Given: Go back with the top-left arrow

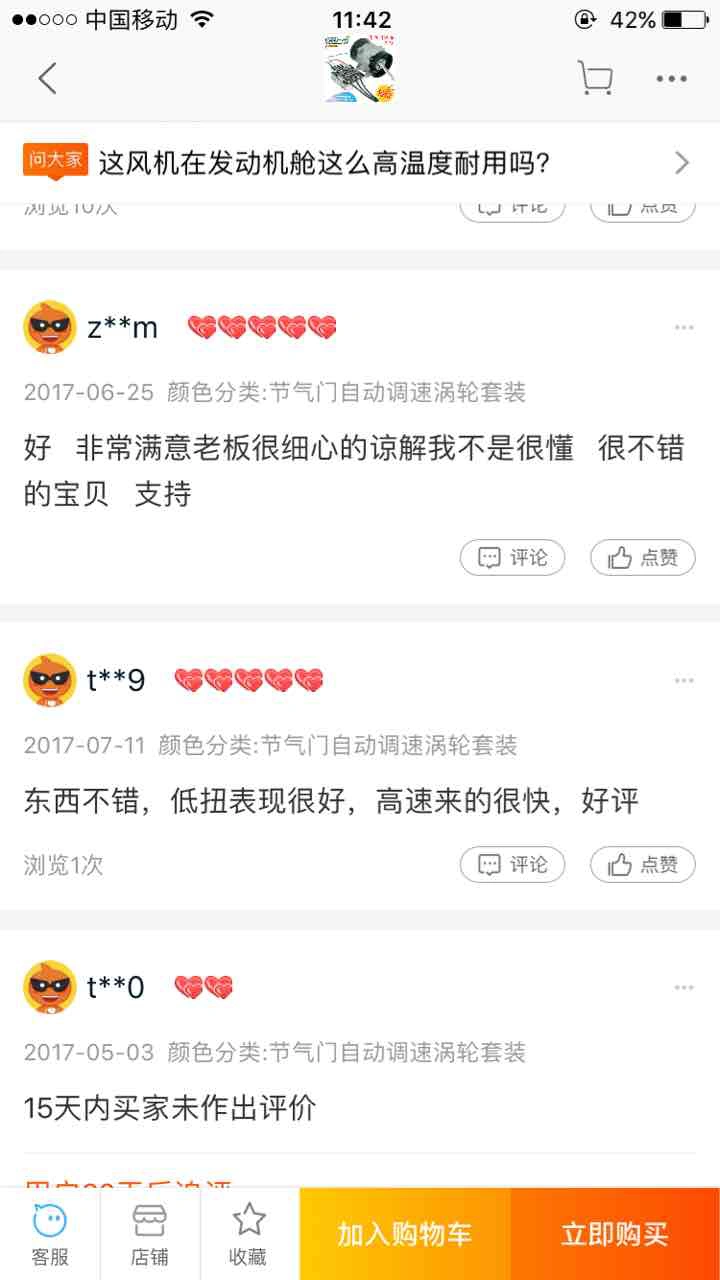Looking at the screenshot, I should pyautogui.click(x=47, y=78).
